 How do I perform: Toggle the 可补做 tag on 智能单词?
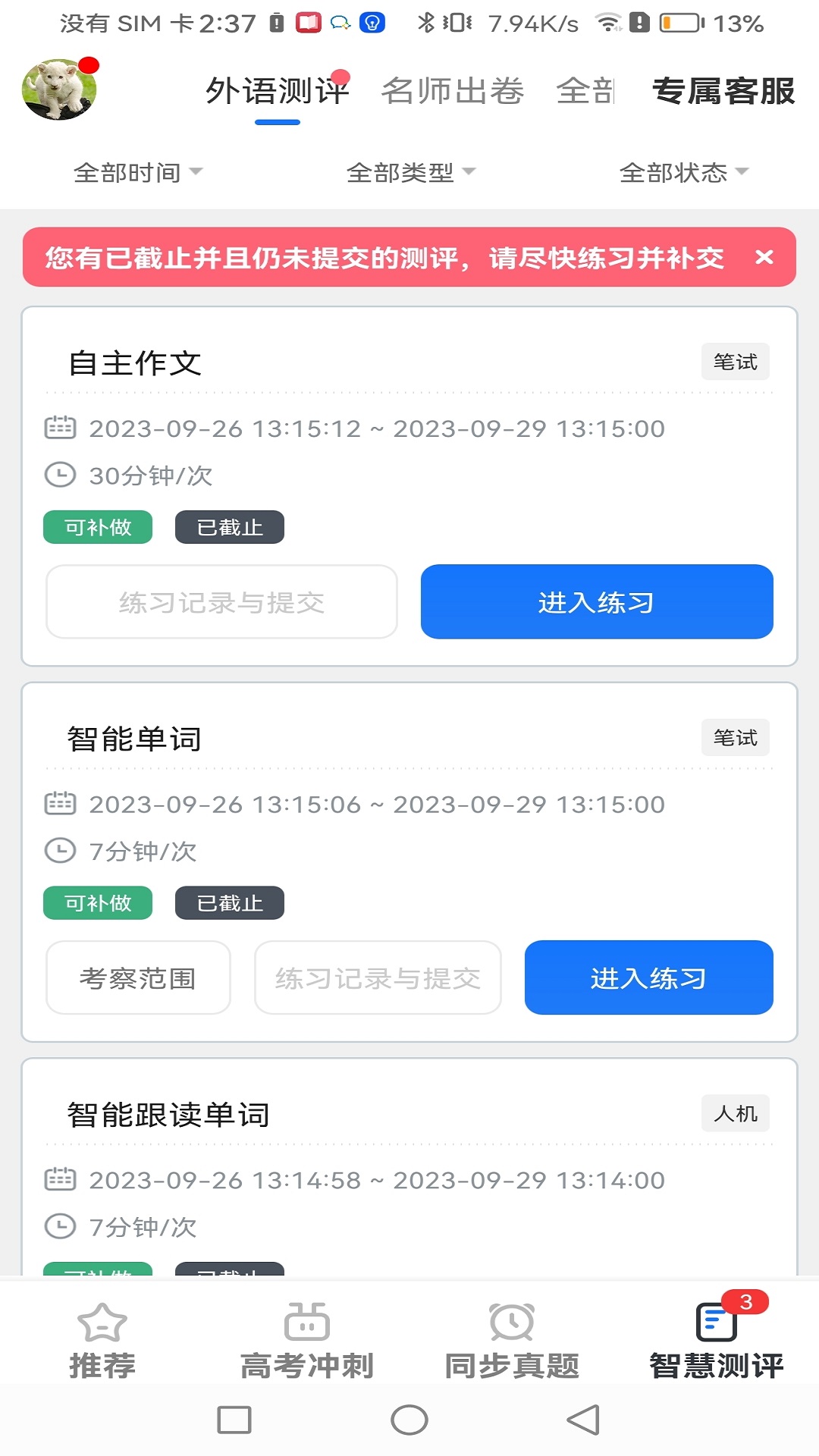click(98, 902)
